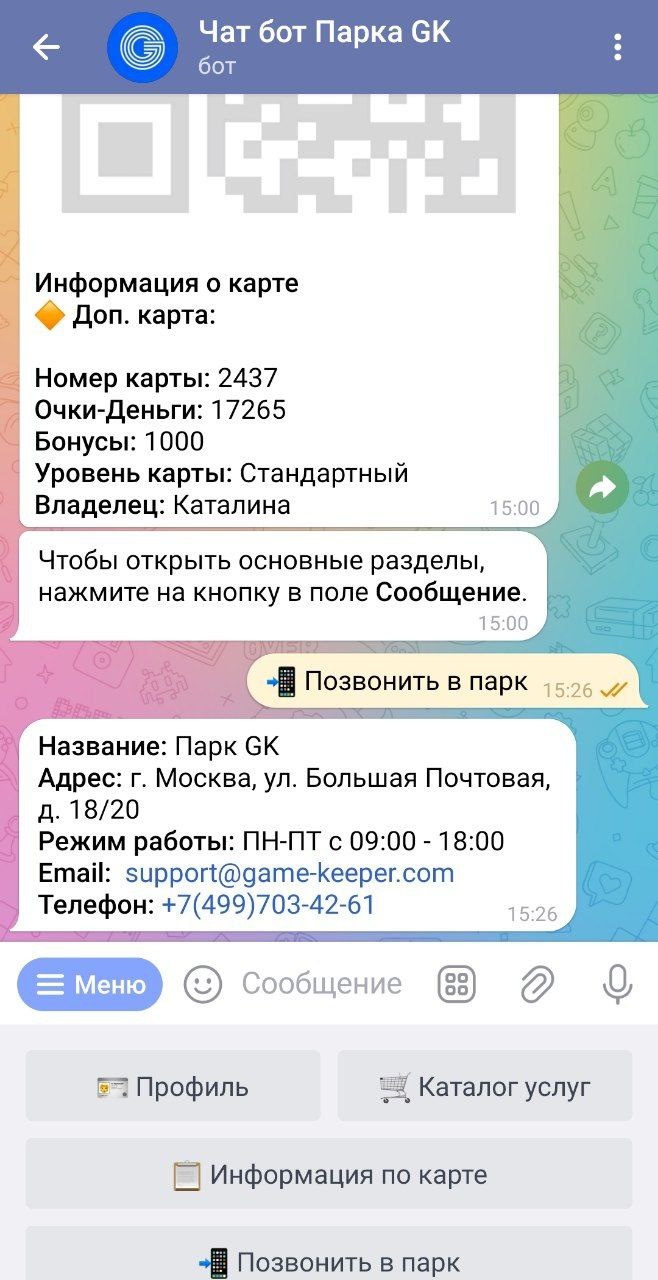
Task: Open the support@game-keeper.com email link
Action: click(x=290, y=873)
